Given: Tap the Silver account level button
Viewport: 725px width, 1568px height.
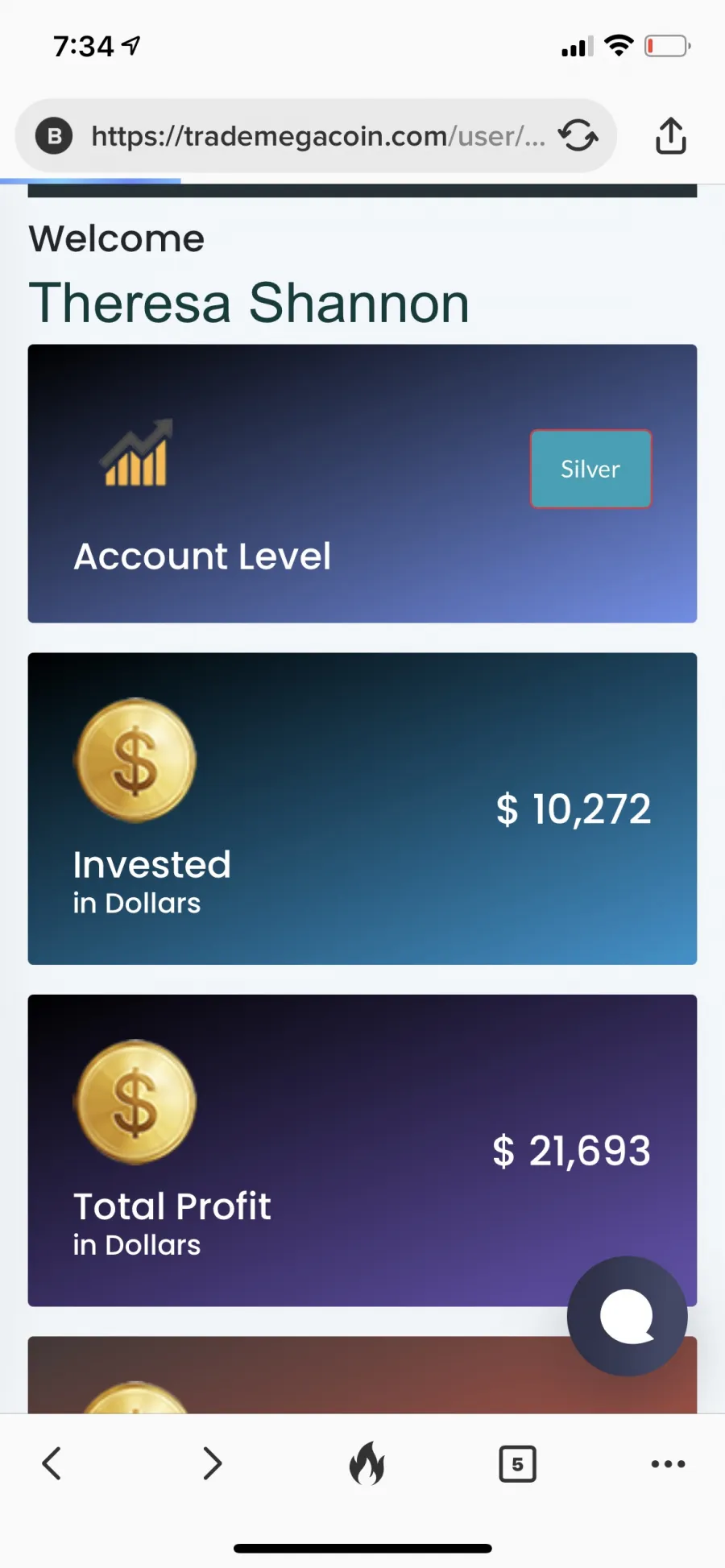Looking at the screenshot, I should tap(590, 469).
